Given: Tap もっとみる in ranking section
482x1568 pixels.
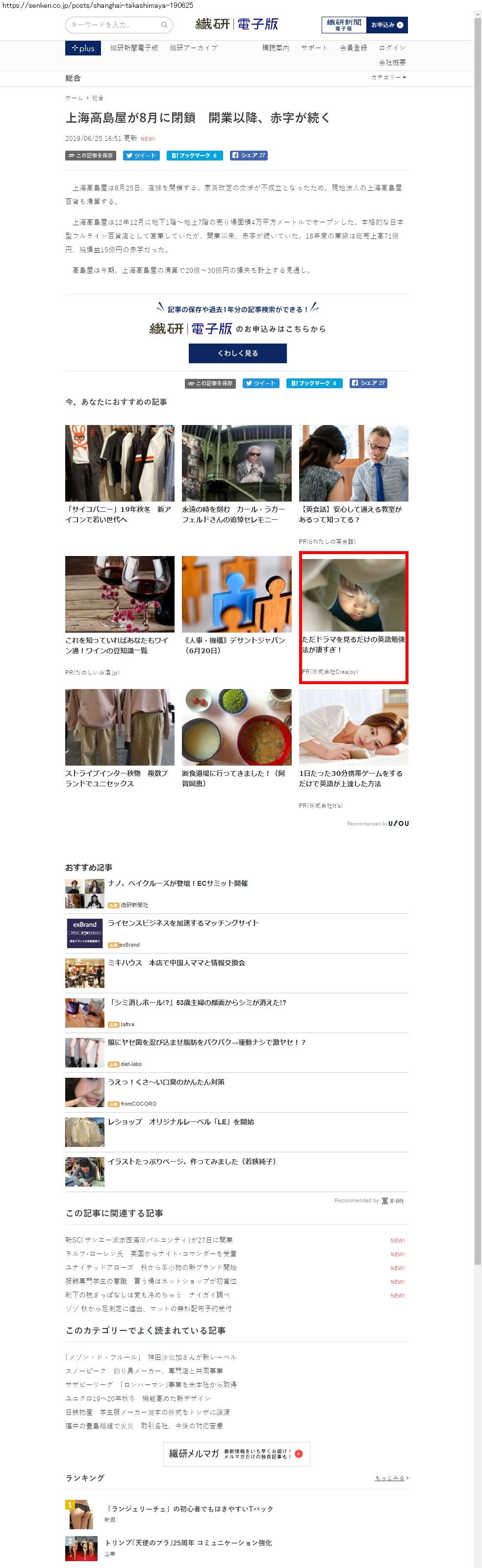Looking at the screenshot, I should [391, 1478].
